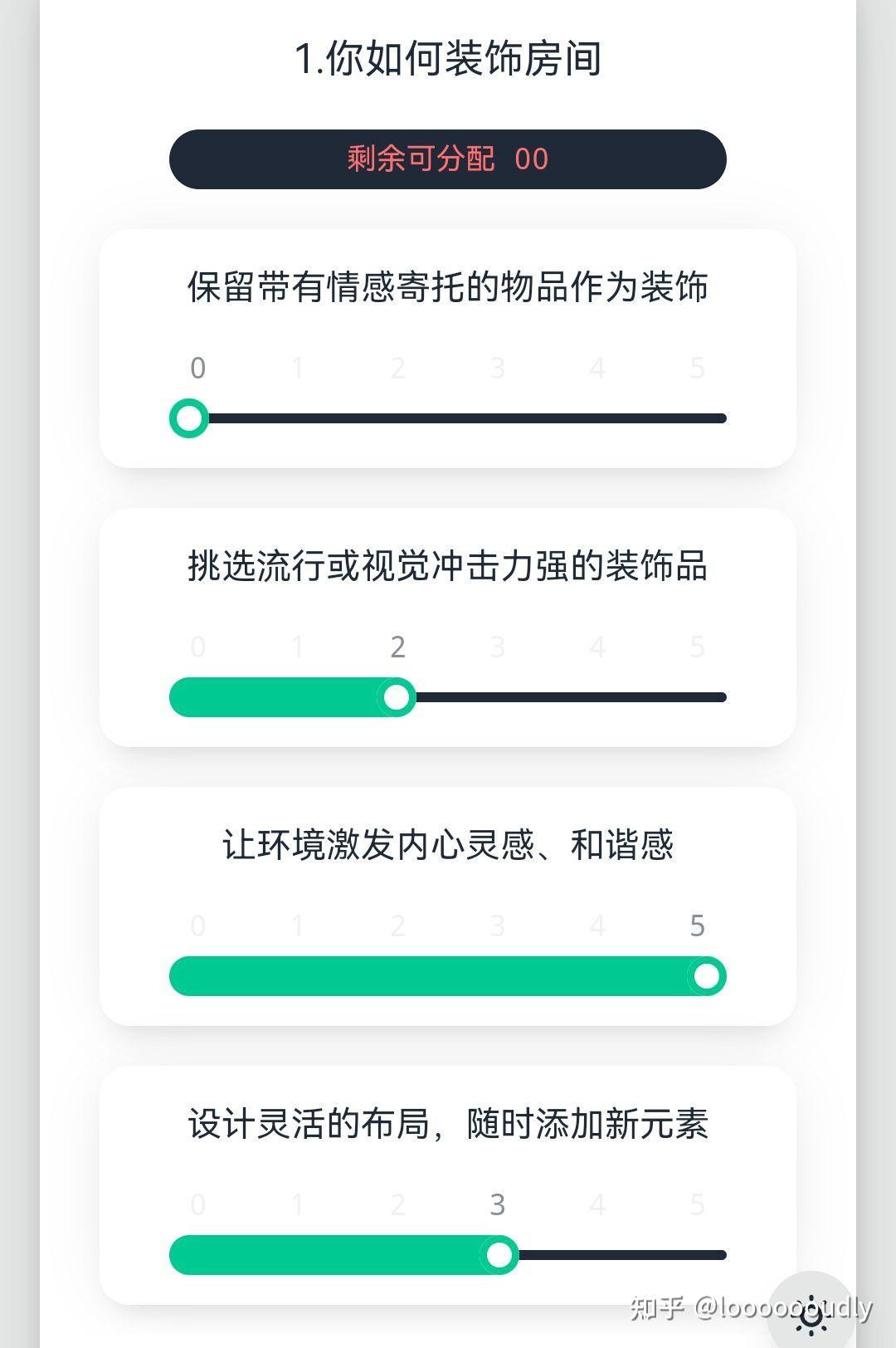Click the question title 1.你如何装饰房间
896x1348 pixels.
point(448,59)
